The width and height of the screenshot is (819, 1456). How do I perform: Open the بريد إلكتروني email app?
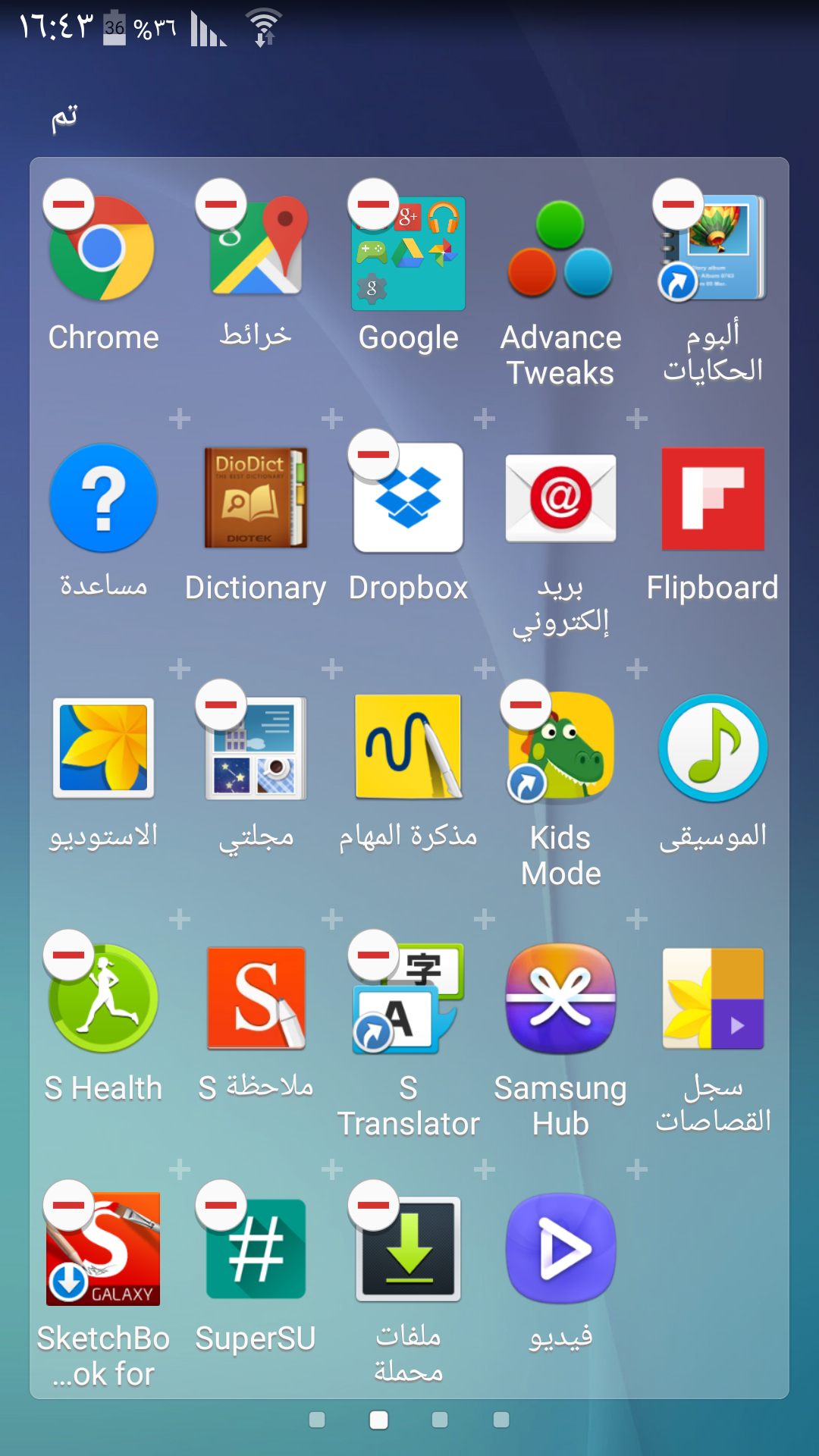tap(560, 497)
